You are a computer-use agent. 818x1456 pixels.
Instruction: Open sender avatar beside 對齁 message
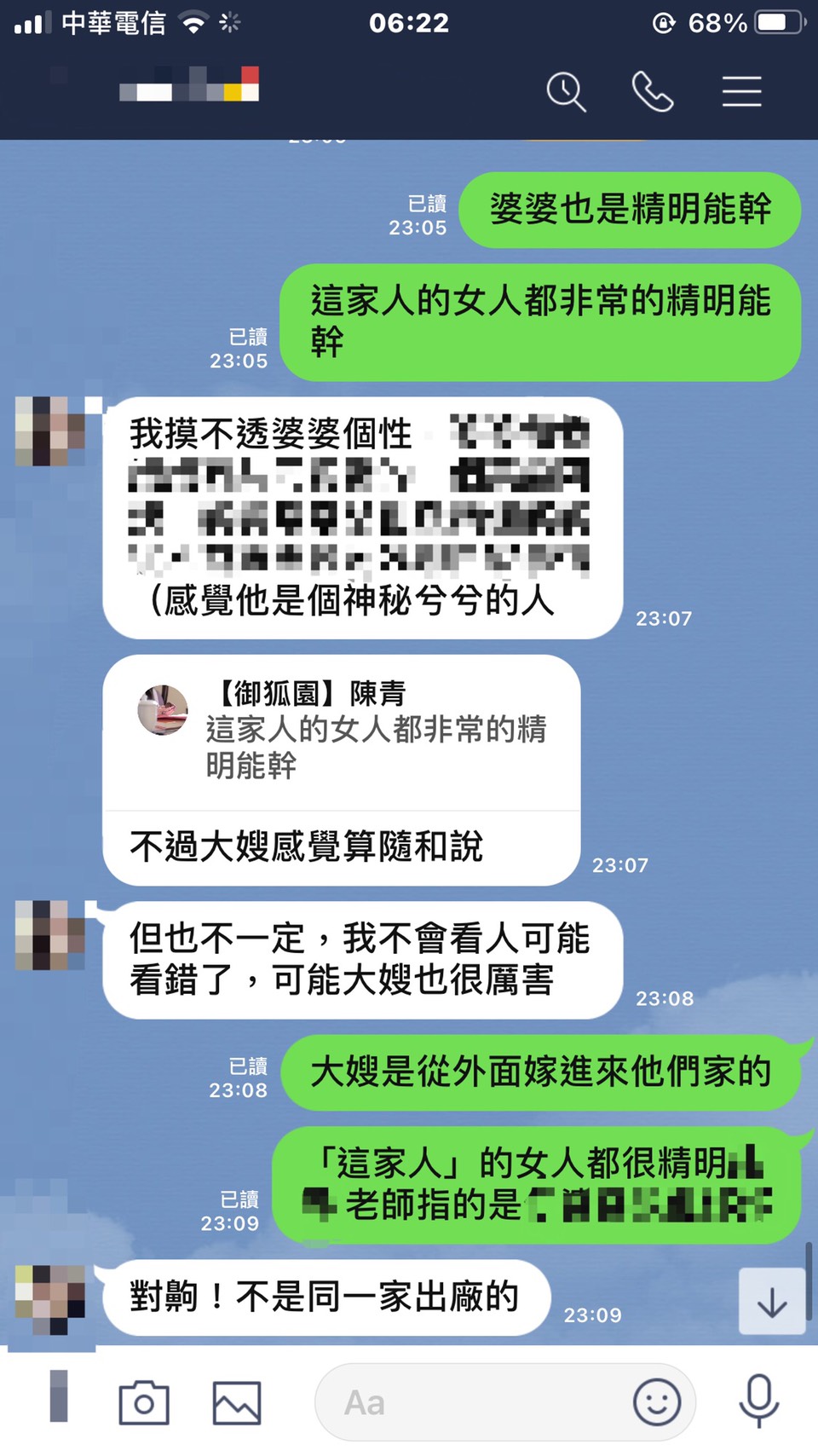click(50, 1299)
